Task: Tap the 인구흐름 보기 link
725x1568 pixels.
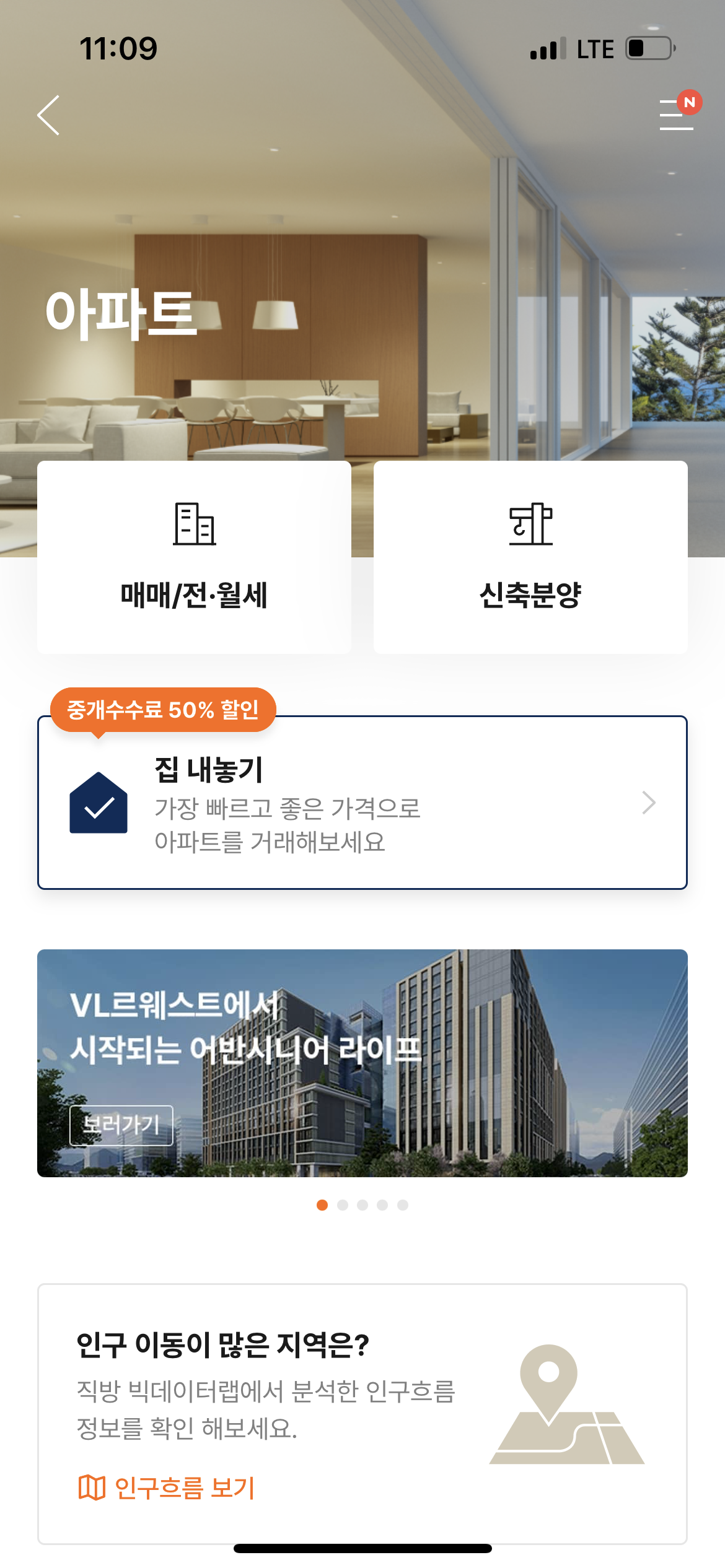Action: click(167, 1487)
